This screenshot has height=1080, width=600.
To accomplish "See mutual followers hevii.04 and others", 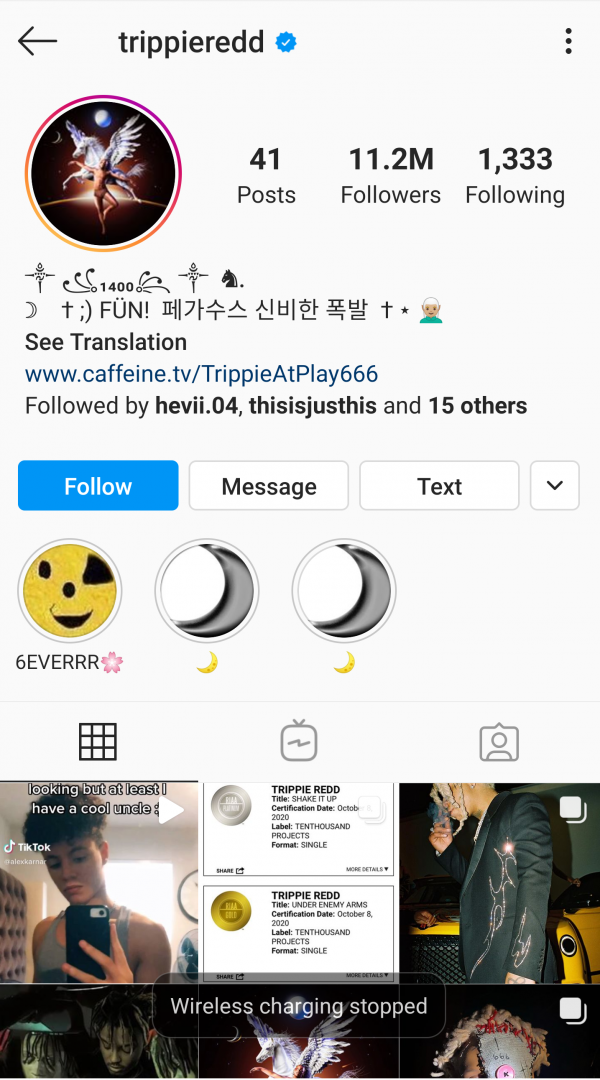I will click(276, 406).
